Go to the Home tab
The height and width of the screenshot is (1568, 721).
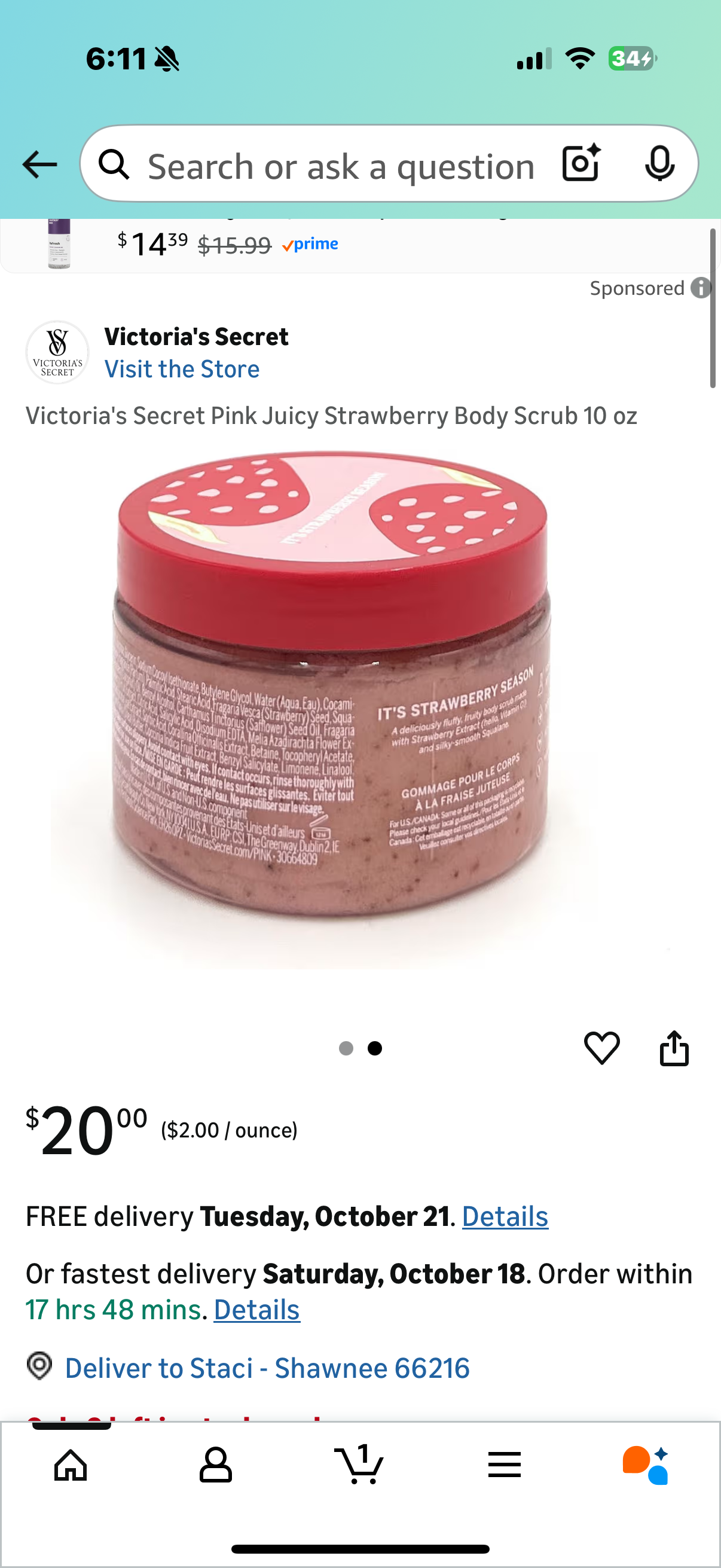tap(71, 1464)
